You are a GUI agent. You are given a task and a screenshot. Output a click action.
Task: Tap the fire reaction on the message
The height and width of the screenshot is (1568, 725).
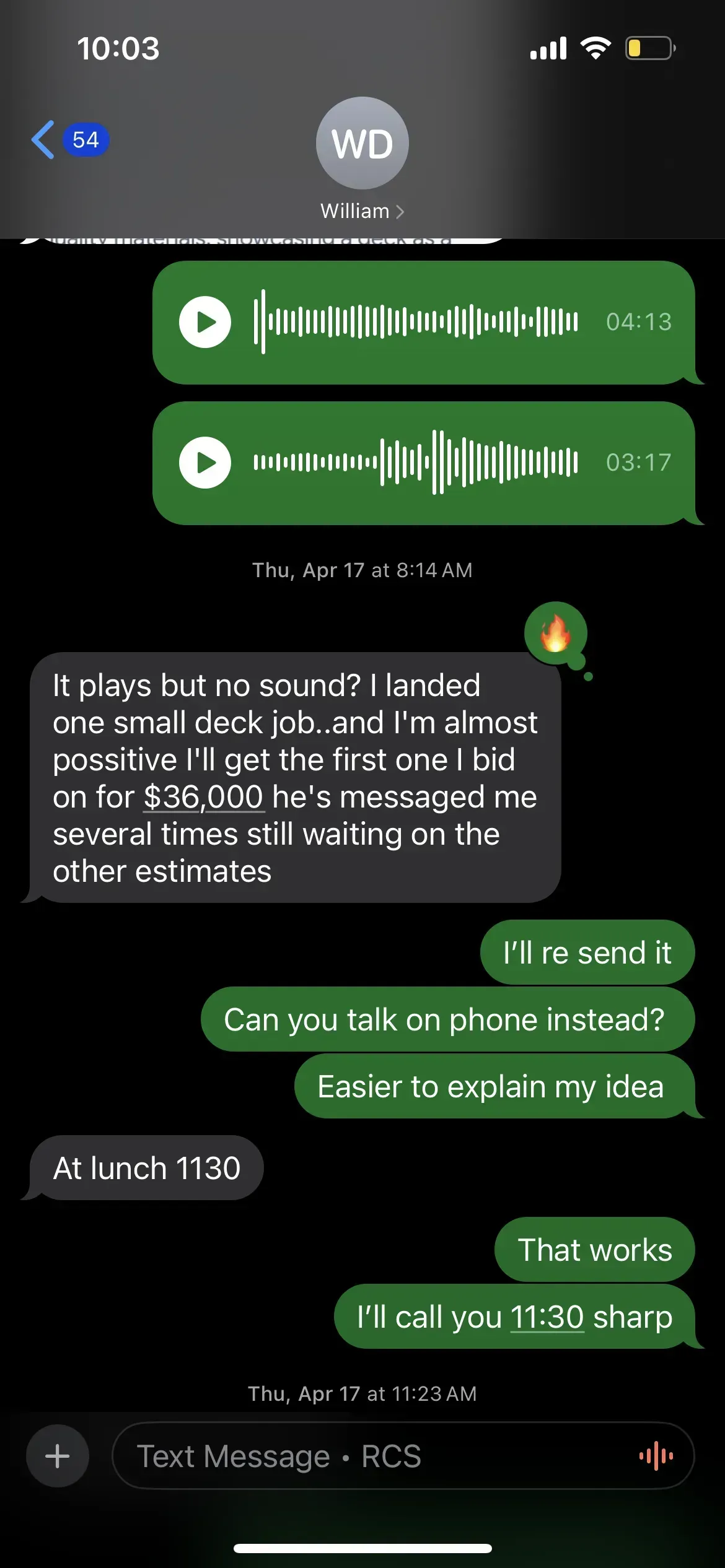pos(556,634)
